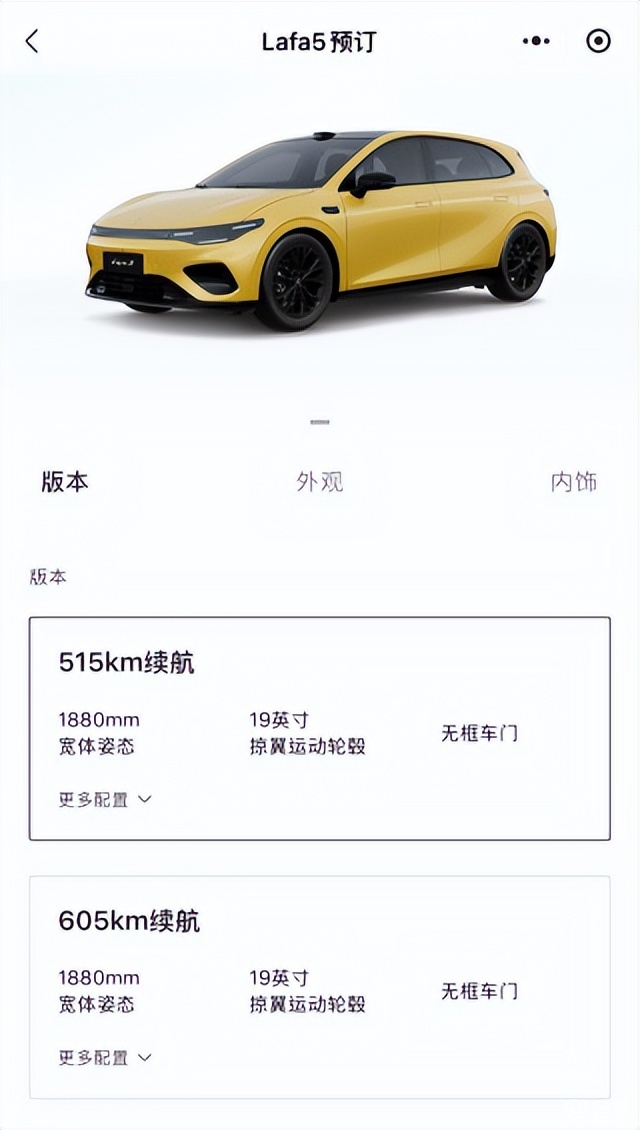Screen dimensions: 640x1130
Task: Select the 版本 tab
Action: [x=65, y=482]
